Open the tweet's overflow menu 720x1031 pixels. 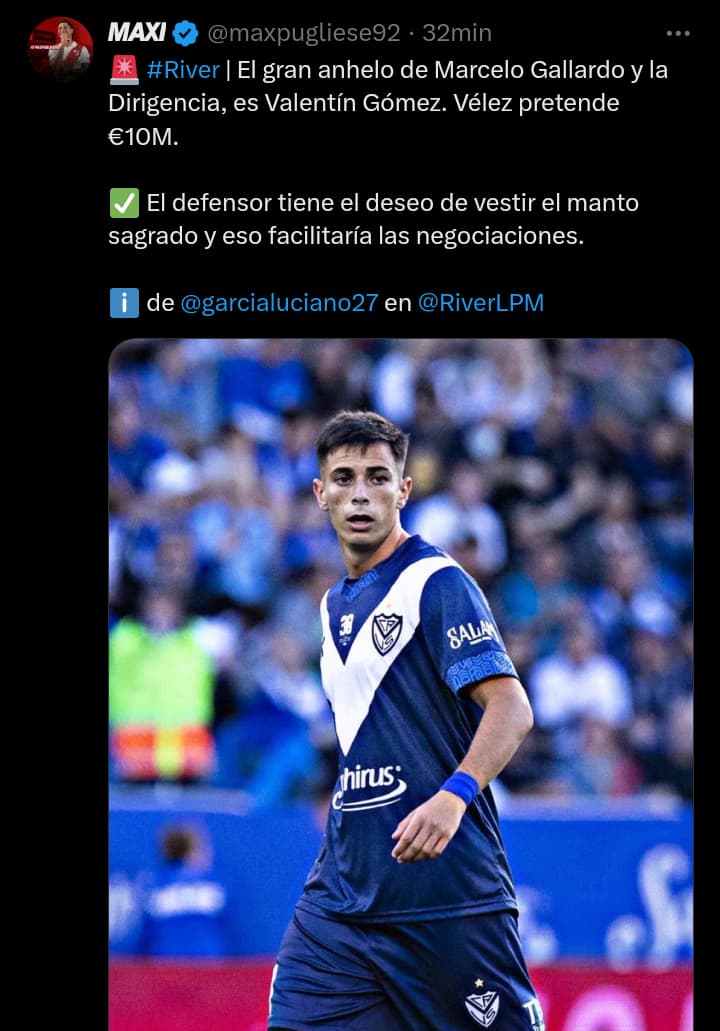(x=678, y=33)
